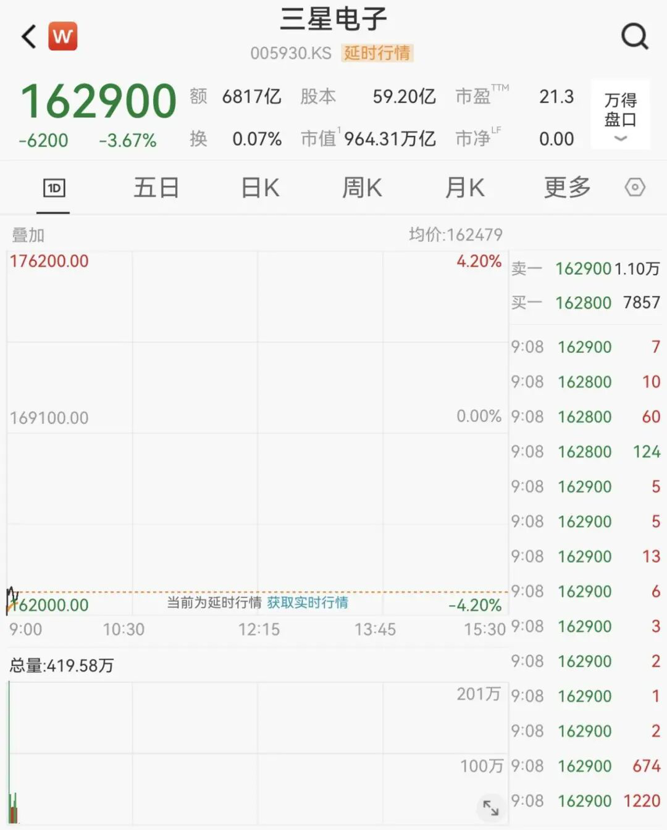This screenshot has height=830, width=667.
Task: Switch to the 日K chart tab
Action: [260, 187]
